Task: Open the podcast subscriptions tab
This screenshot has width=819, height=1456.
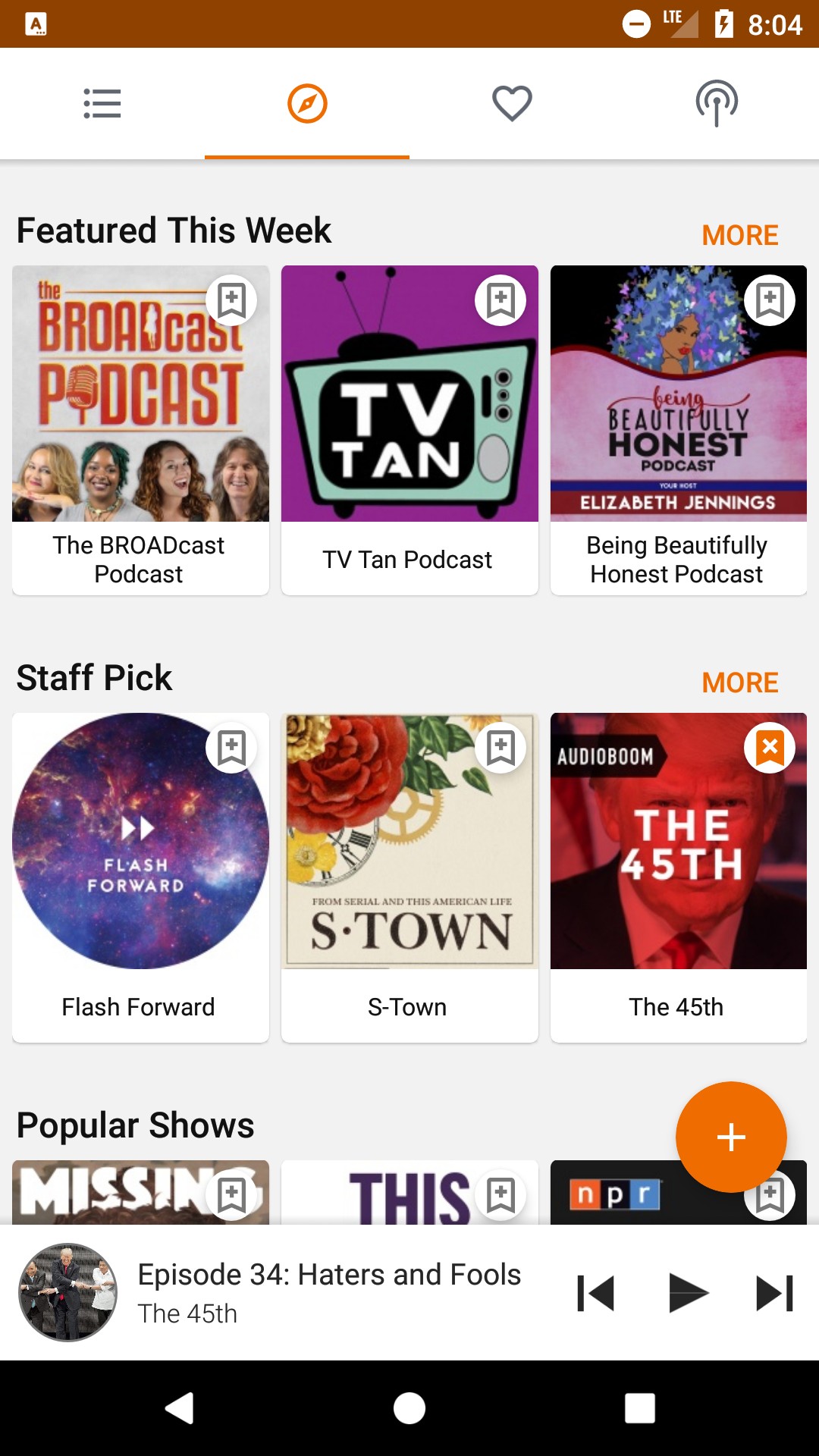Action: (717, 104)
